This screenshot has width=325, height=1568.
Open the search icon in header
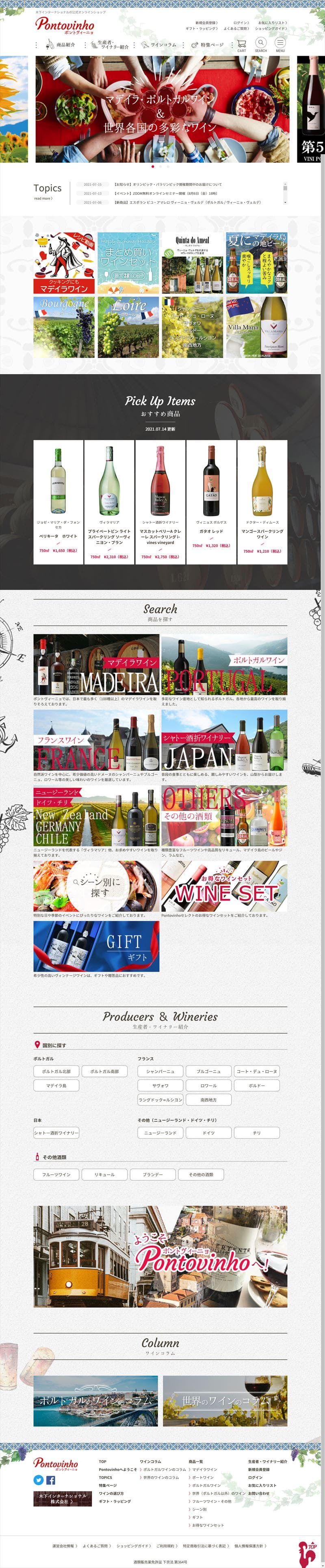click(260, 44)
